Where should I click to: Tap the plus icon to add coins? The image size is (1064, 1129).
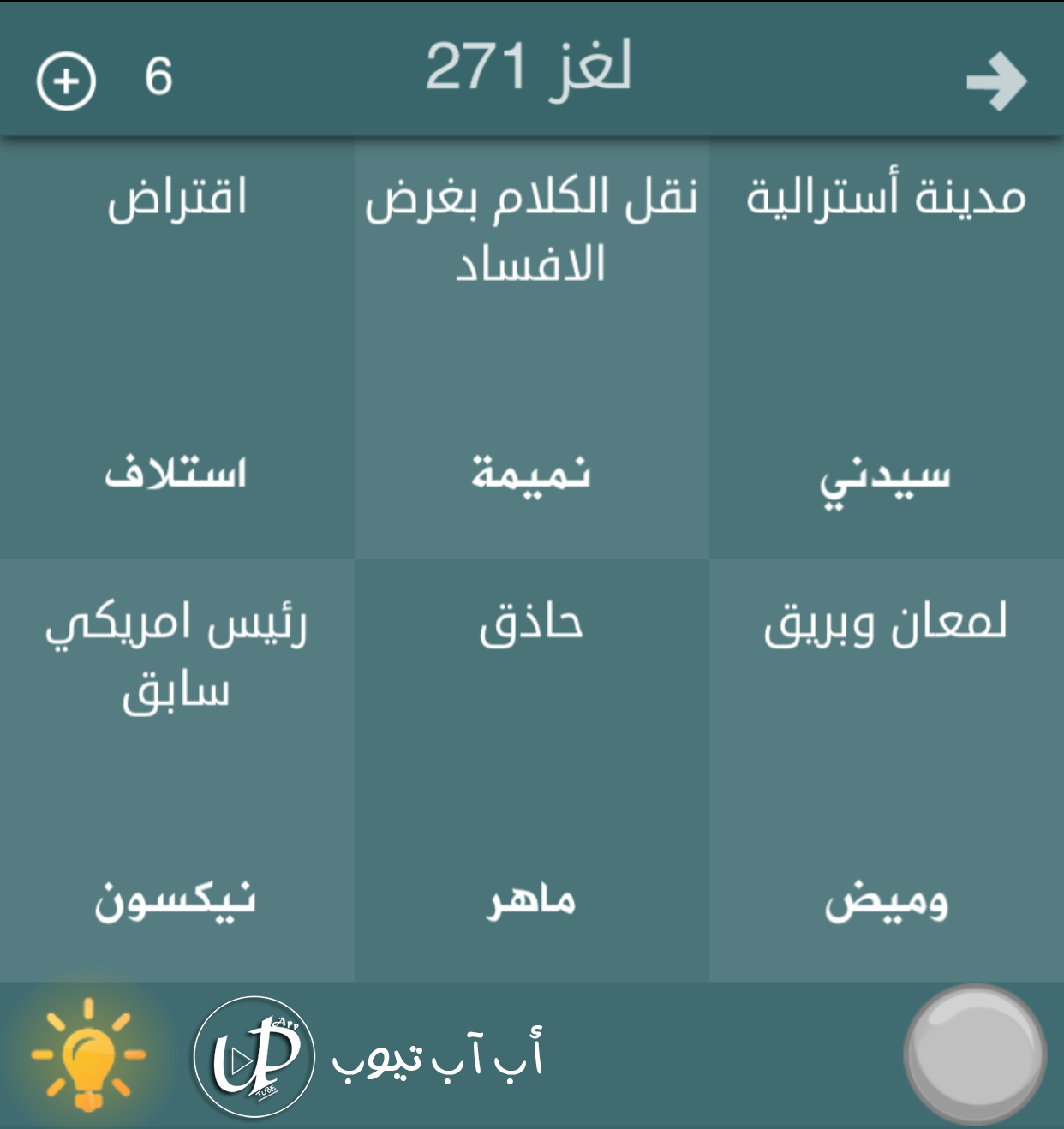[66, 81]
